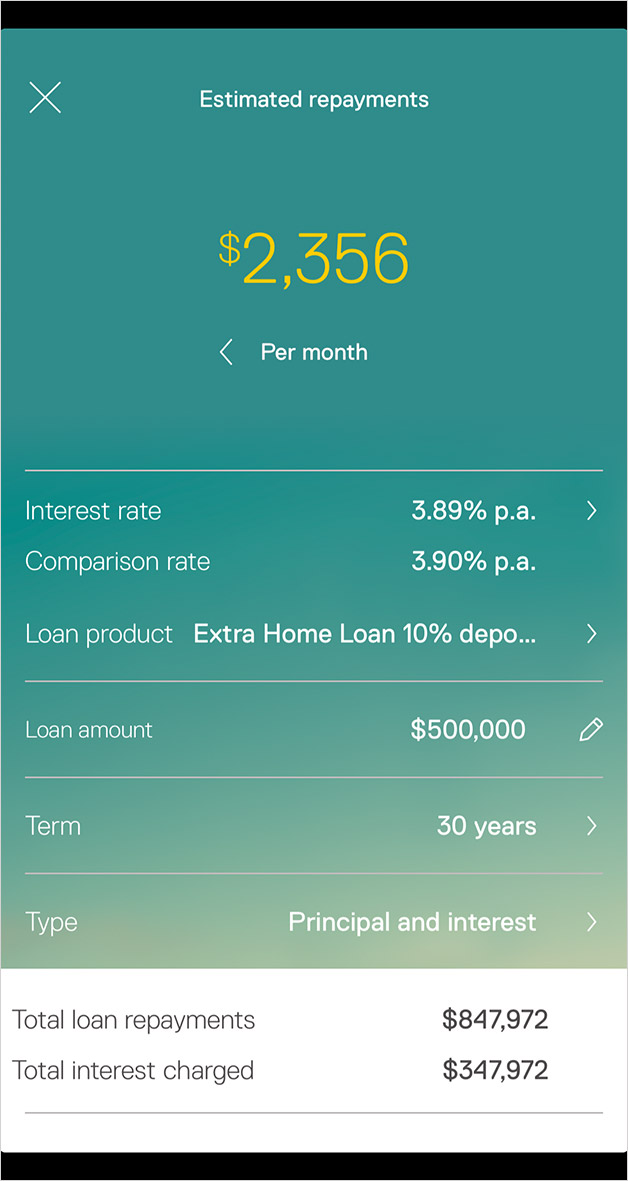Open the Interest rate row
Screen dimensions: 628x1181
pyautogui.click(x=313, y=511)
